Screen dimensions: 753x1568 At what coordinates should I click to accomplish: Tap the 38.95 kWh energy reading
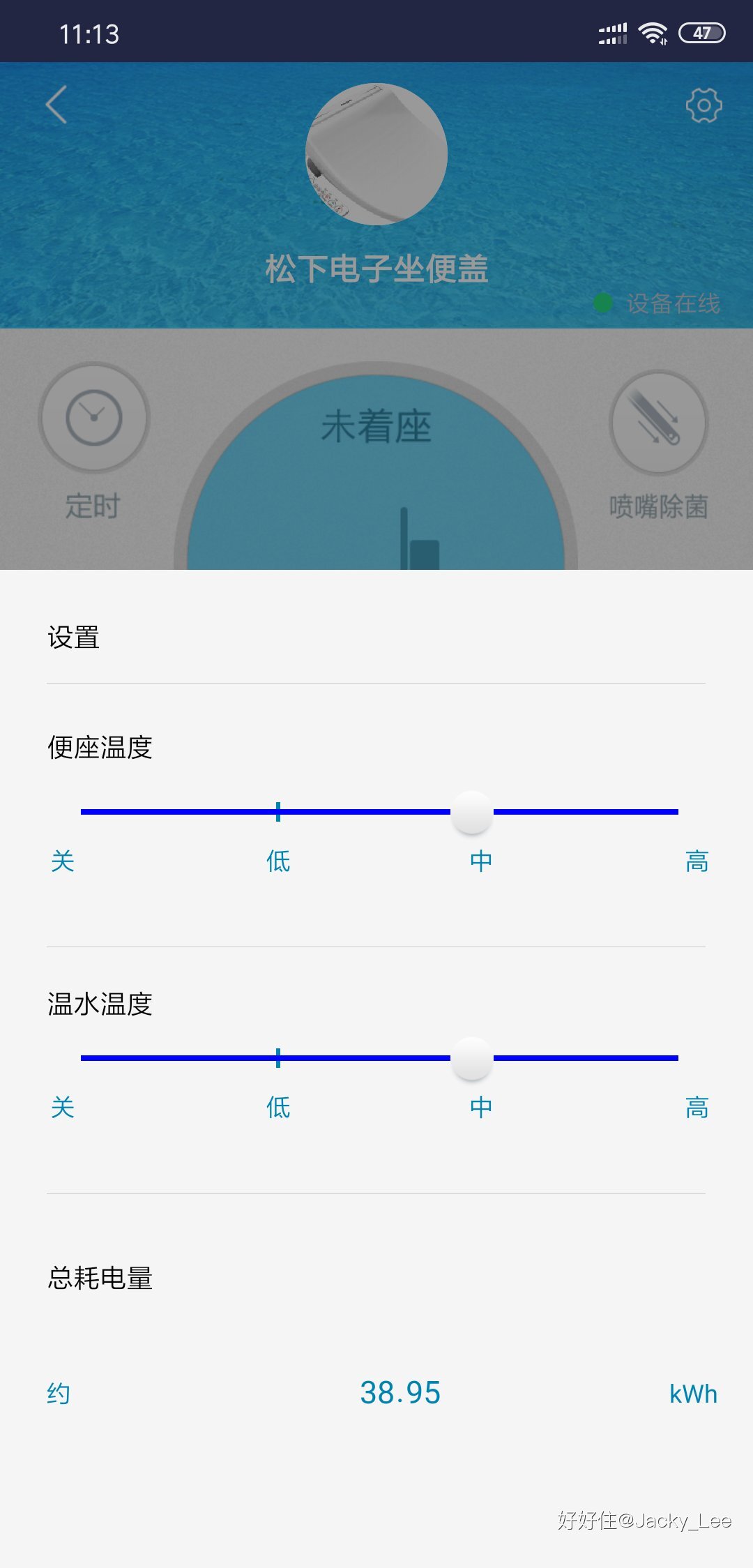pos(401,1393)
